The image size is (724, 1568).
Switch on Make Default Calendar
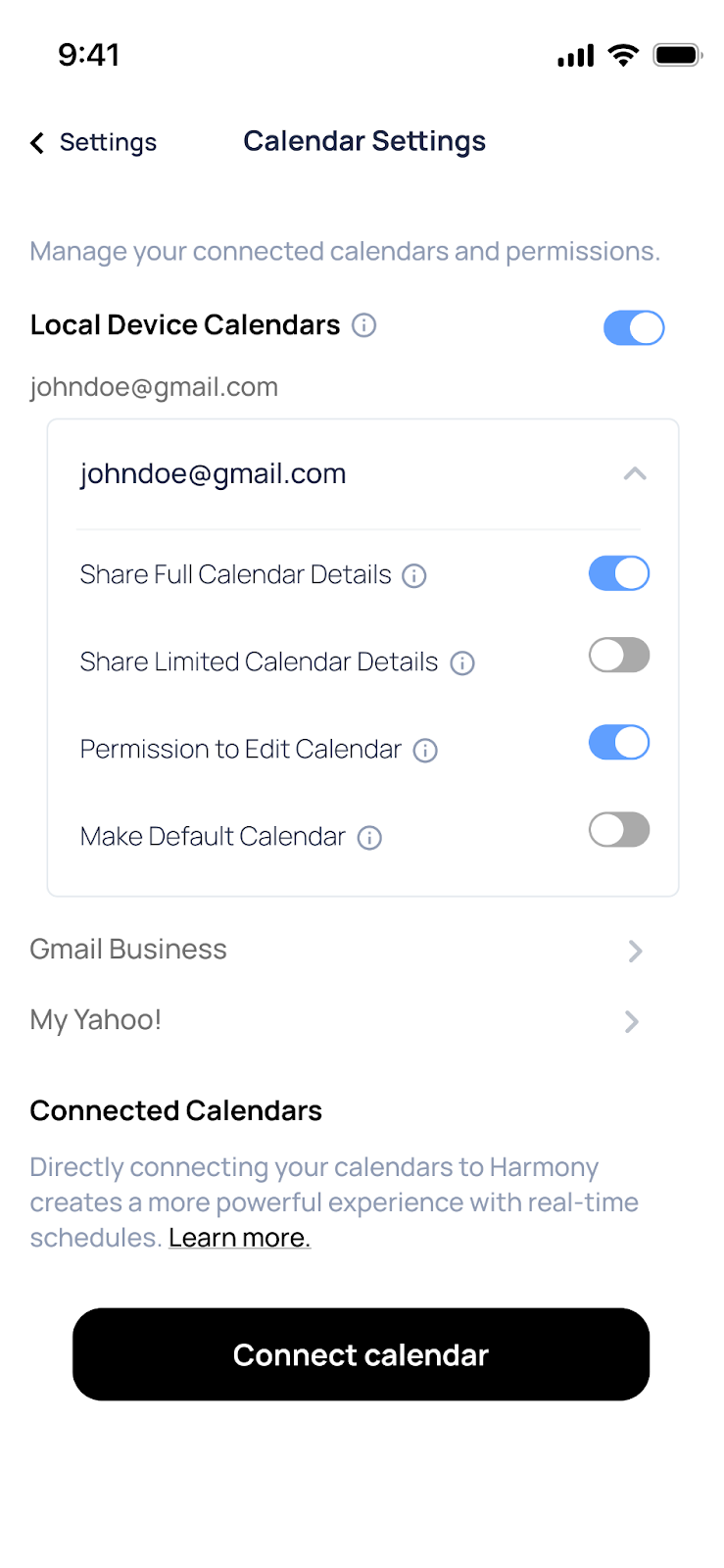[x=619, y=830]
